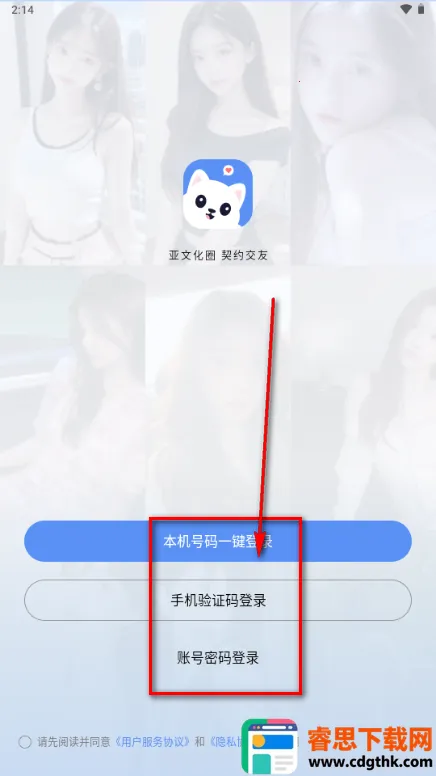
Task: Select 账号密码登录 option
Action: coord(218,658)
